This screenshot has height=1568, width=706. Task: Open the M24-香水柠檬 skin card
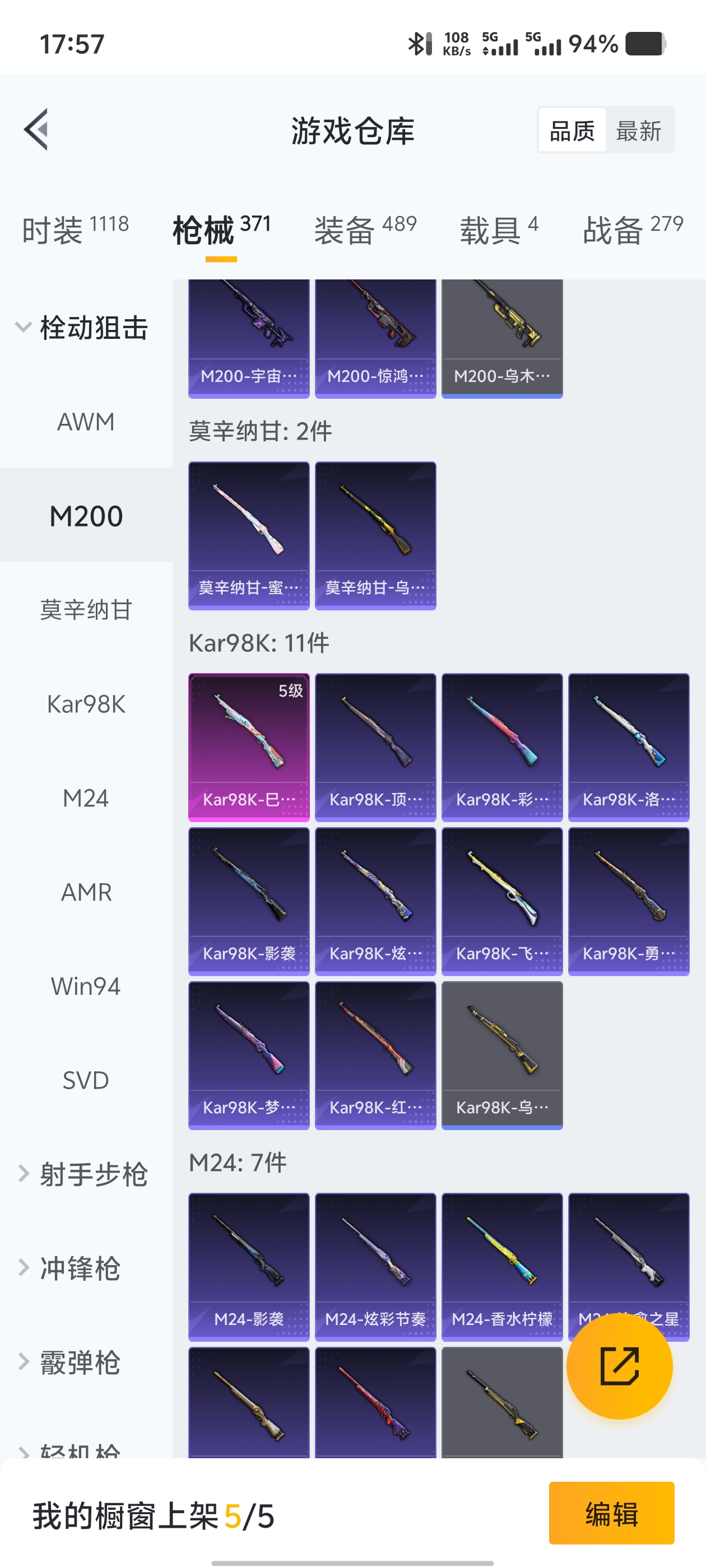[501, 1266]
